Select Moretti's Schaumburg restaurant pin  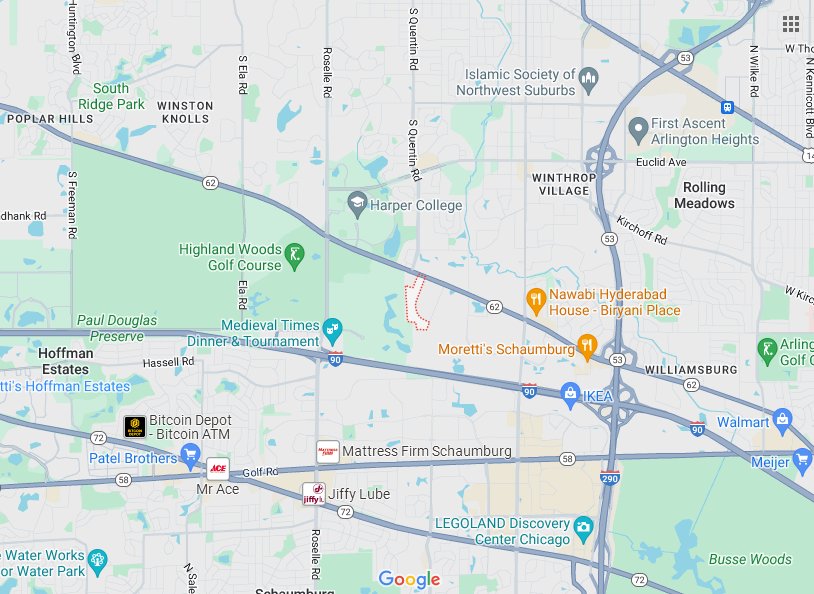[x=586, y=349]
